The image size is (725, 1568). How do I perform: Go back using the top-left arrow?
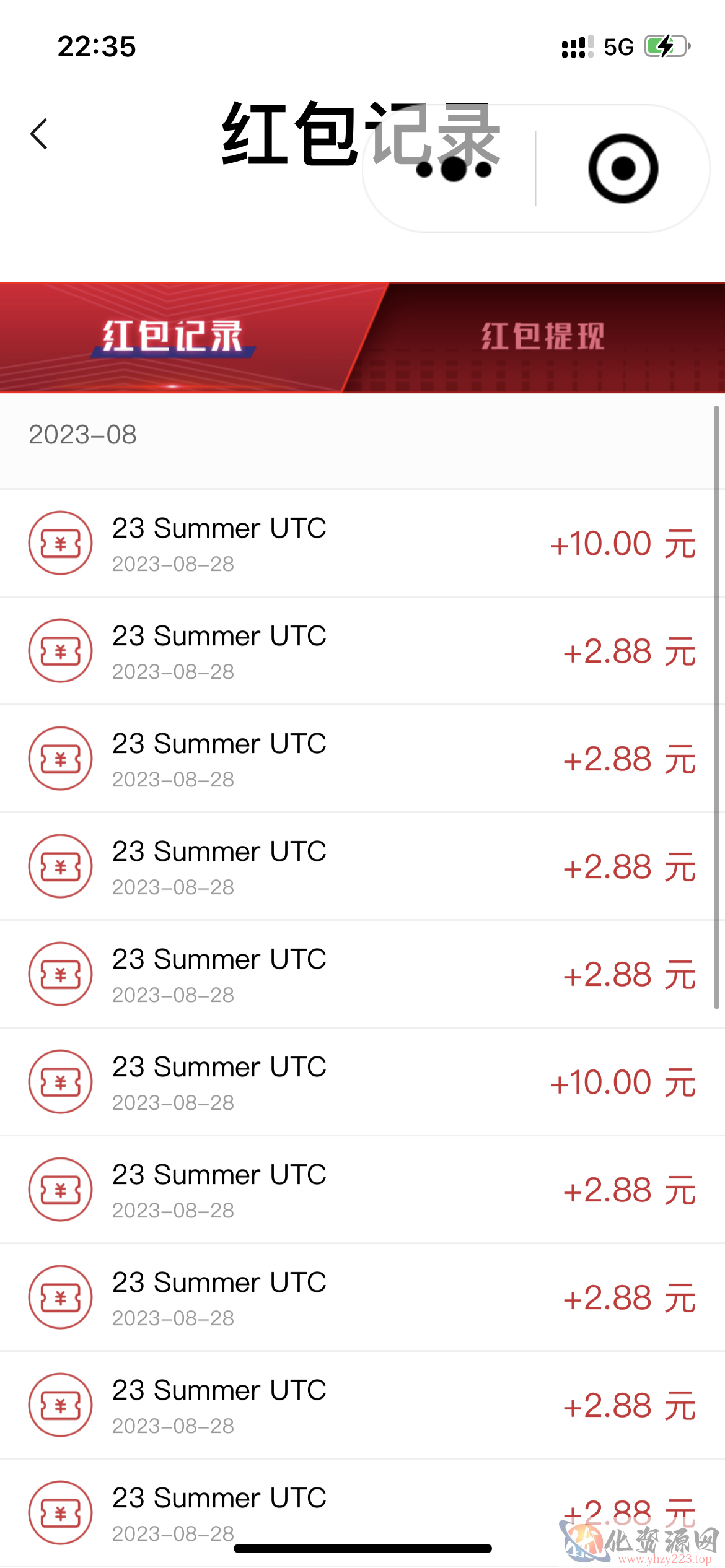pyautogui.click(x=39, y=134)
